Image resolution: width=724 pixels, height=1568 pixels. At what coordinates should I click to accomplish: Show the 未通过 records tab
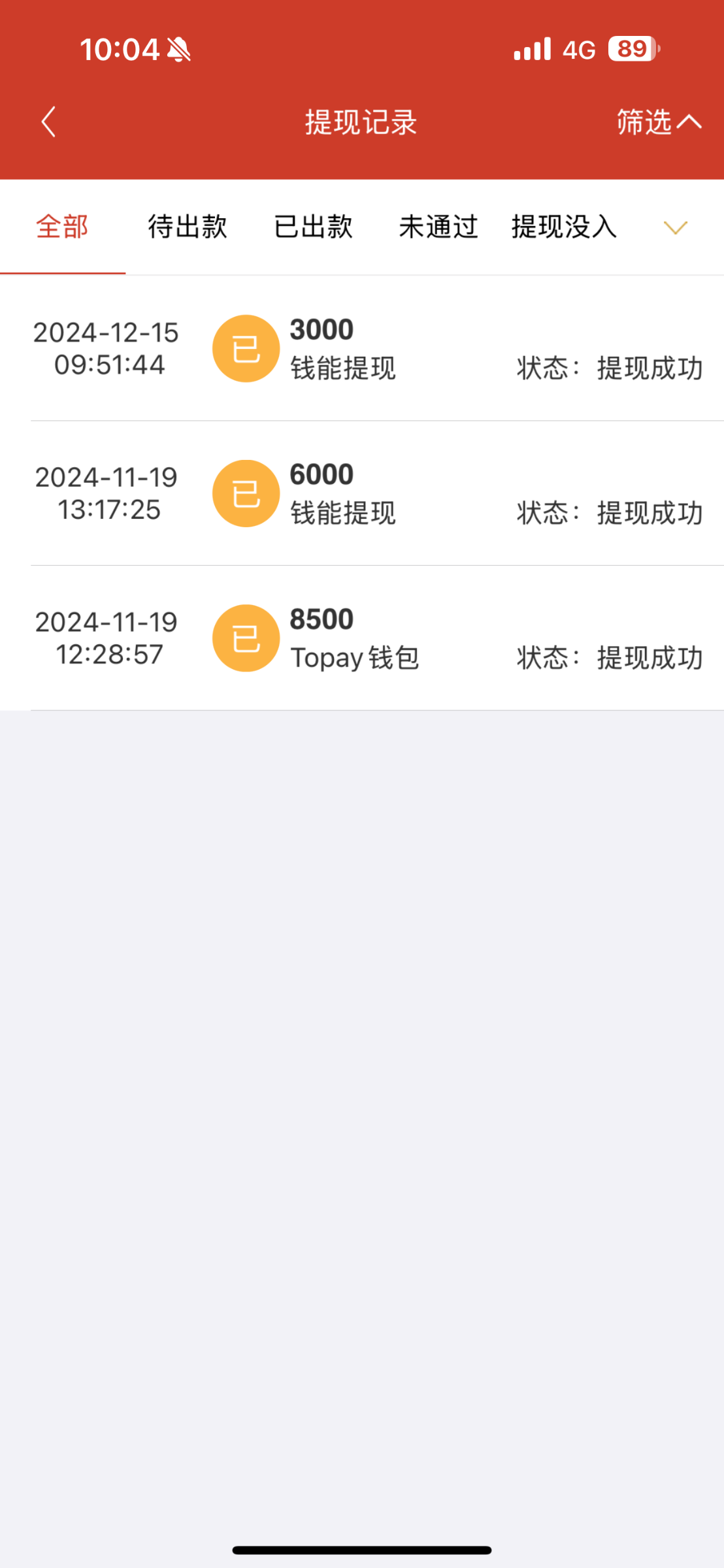438,227
